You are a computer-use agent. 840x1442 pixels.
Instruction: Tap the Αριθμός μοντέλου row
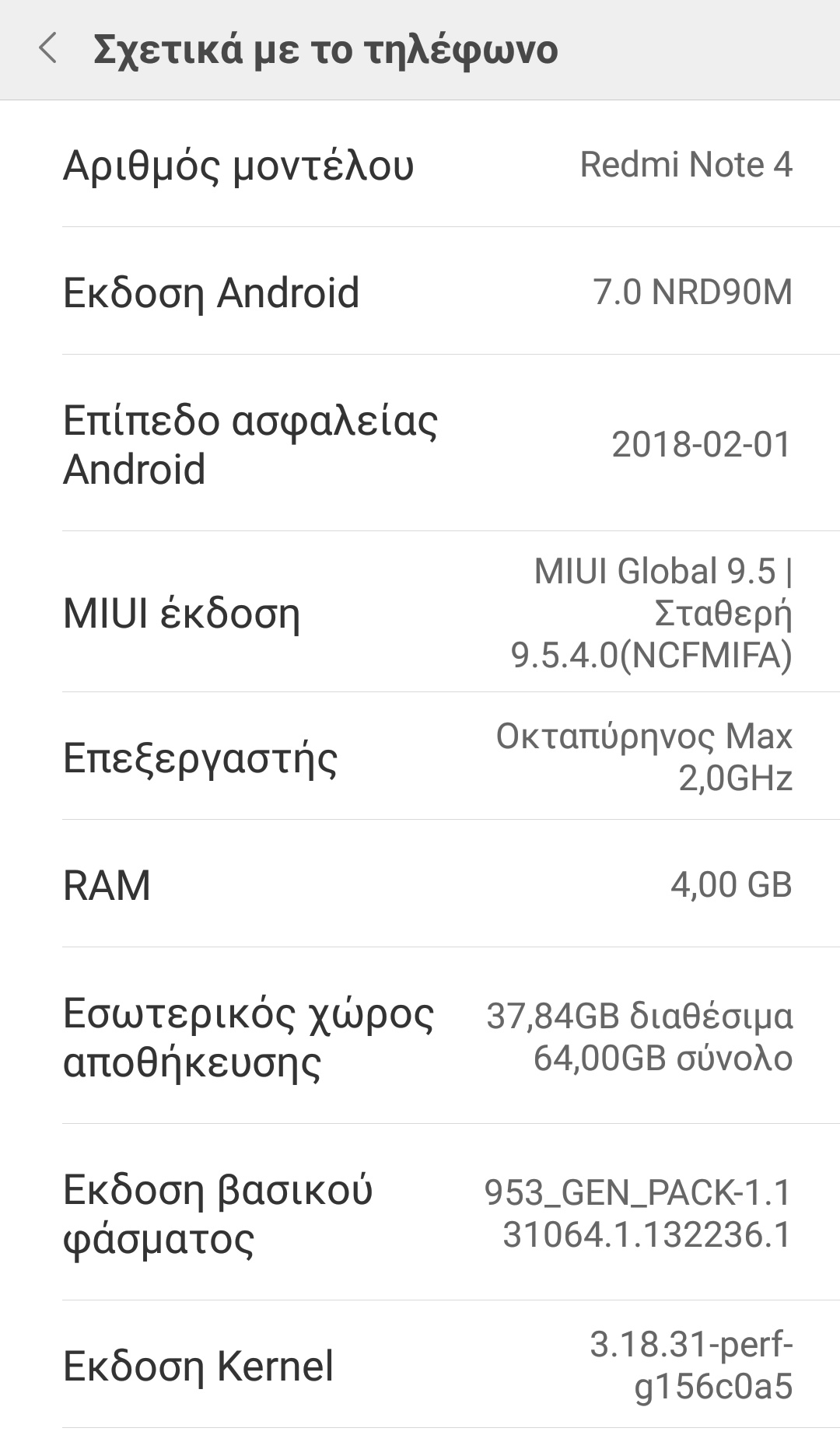(420, 165)
